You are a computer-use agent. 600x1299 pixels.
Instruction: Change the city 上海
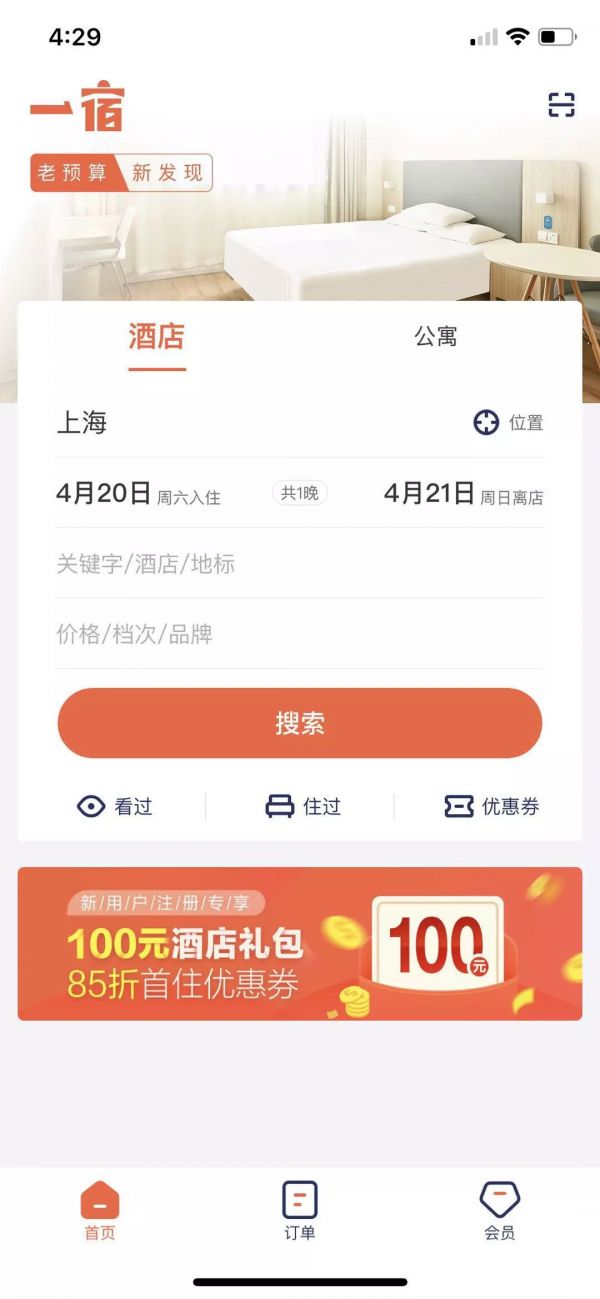click(x=83, y=423)
